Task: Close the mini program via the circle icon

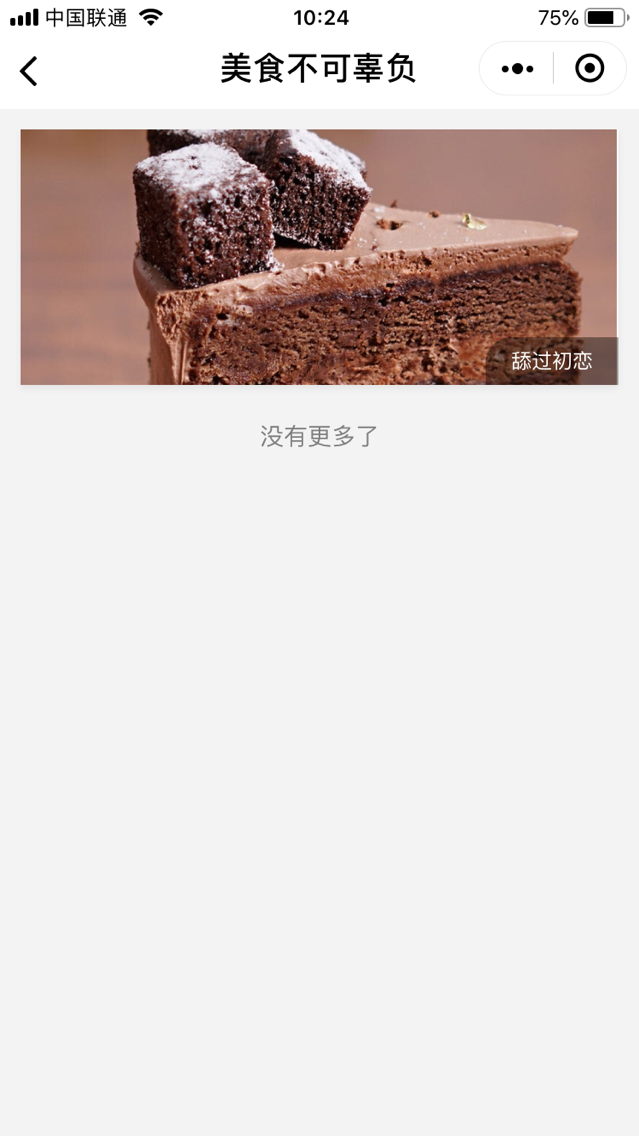Action: click(x=590, y=69)
